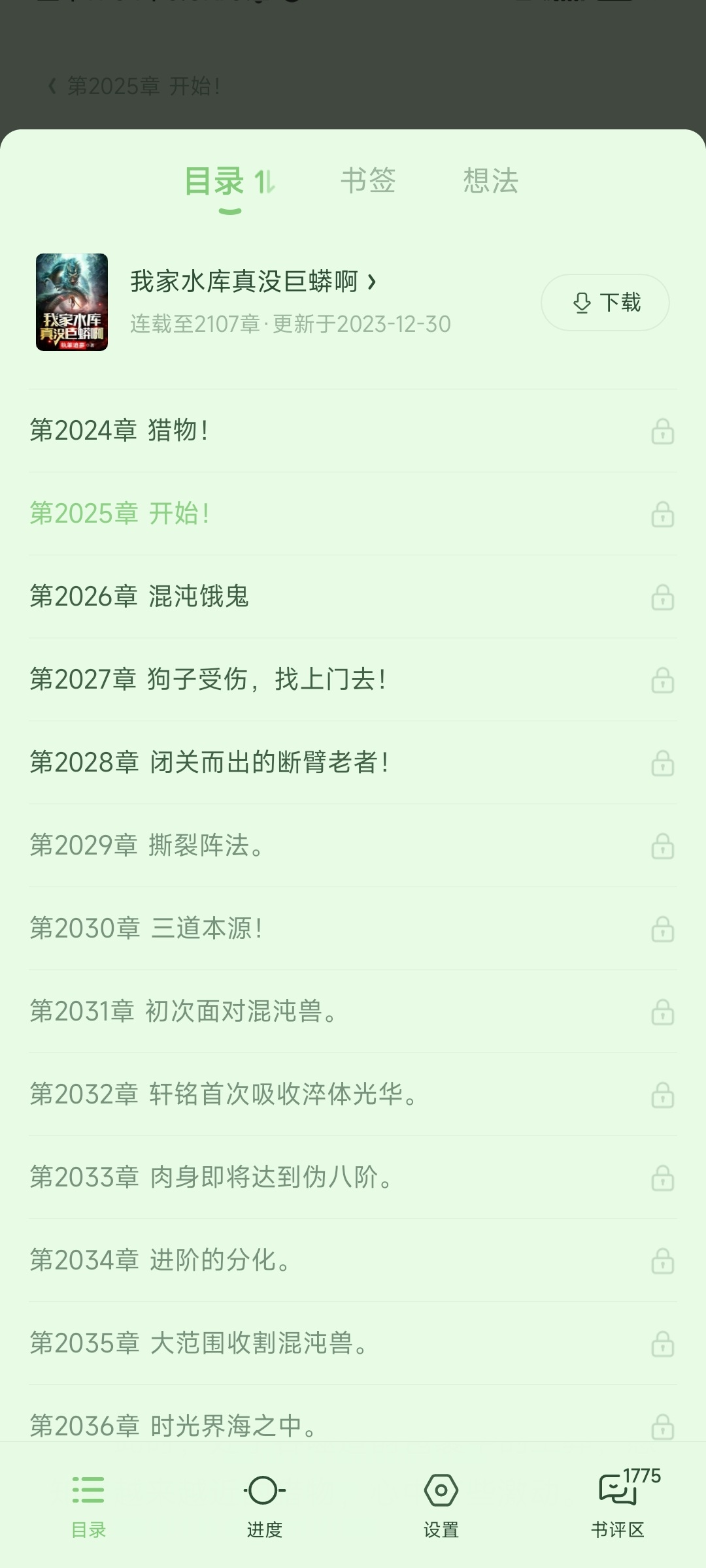Open the 设置 reading settings
The height and width of the screenshot is (1568, 706).
(441, 1504)
